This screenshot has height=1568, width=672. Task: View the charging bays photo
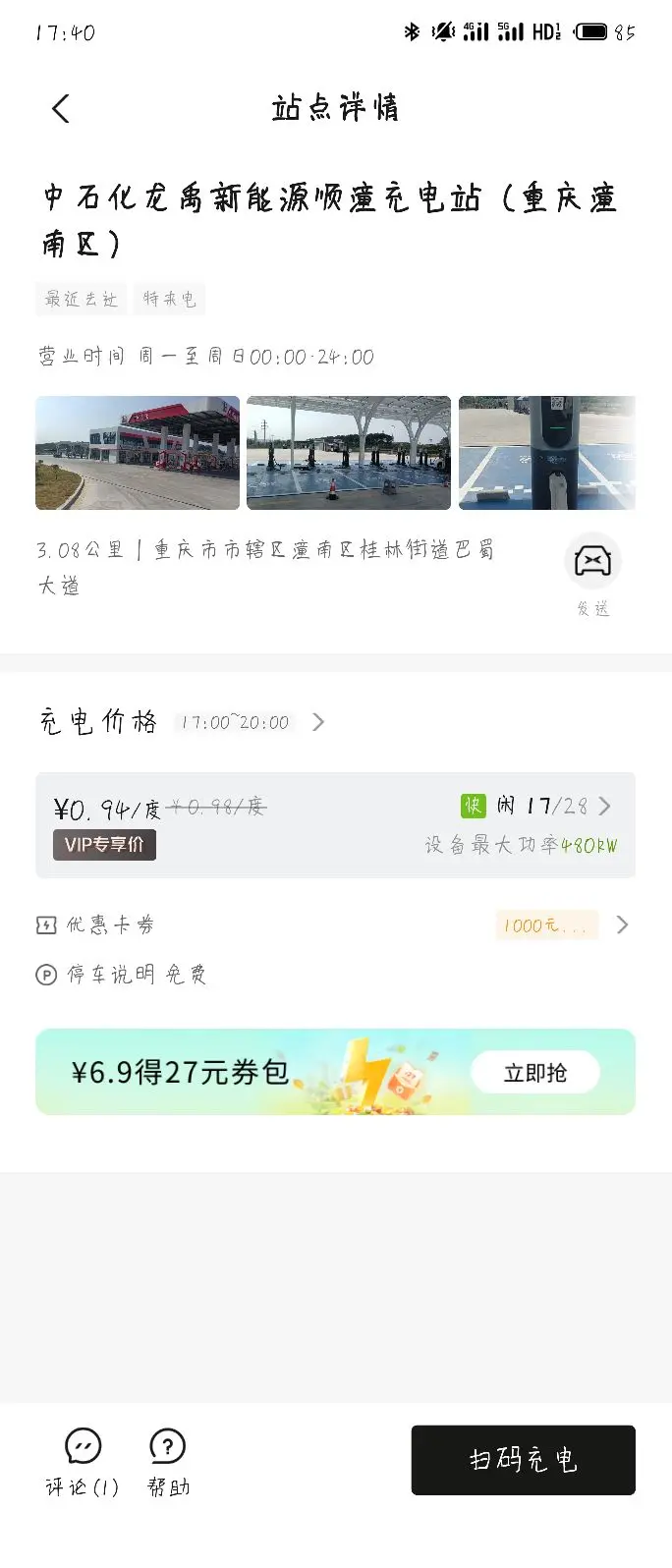[x=349, y=453]
